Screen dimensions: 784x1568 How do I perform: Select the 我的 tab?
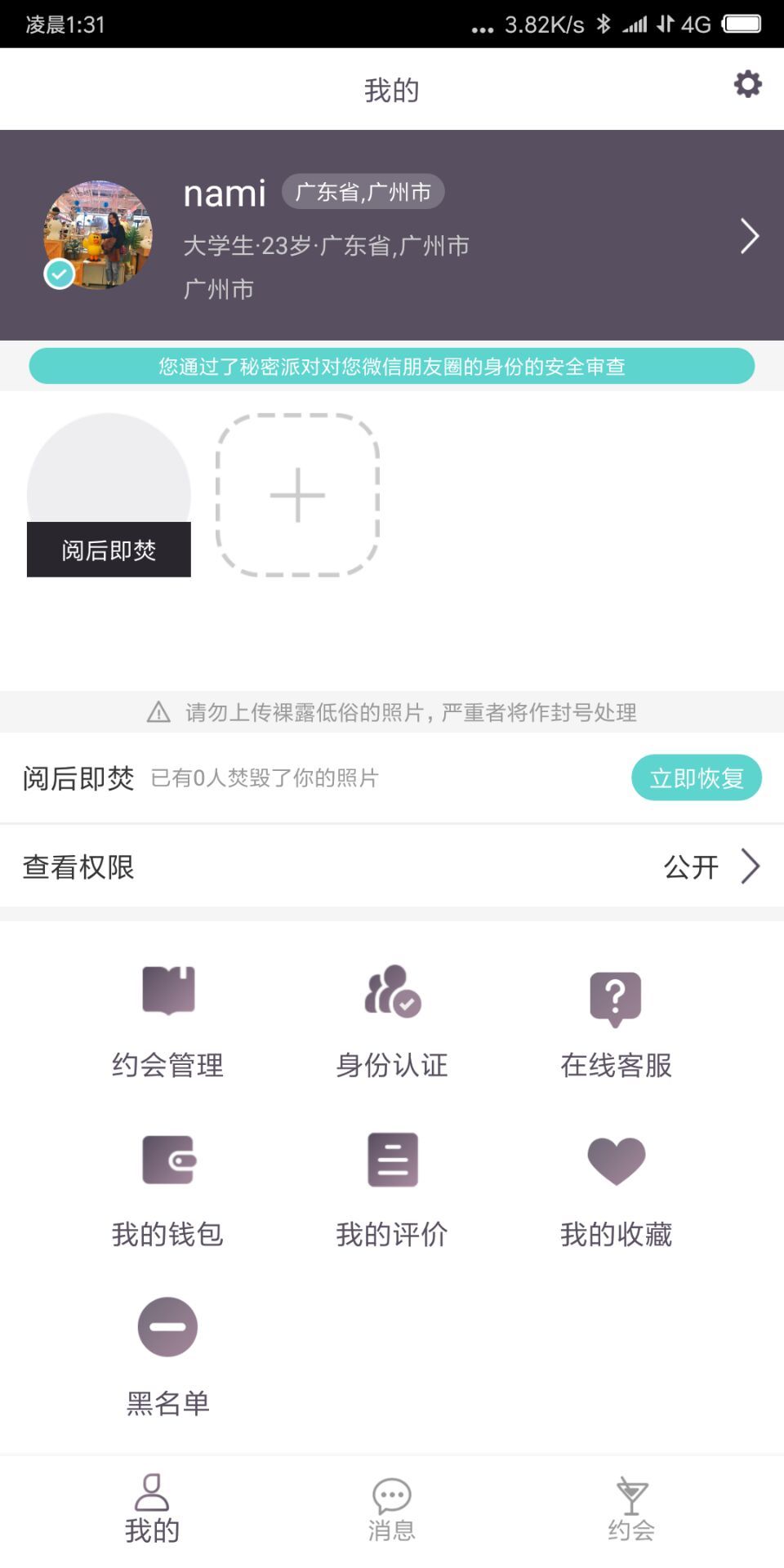point(152,1509)
